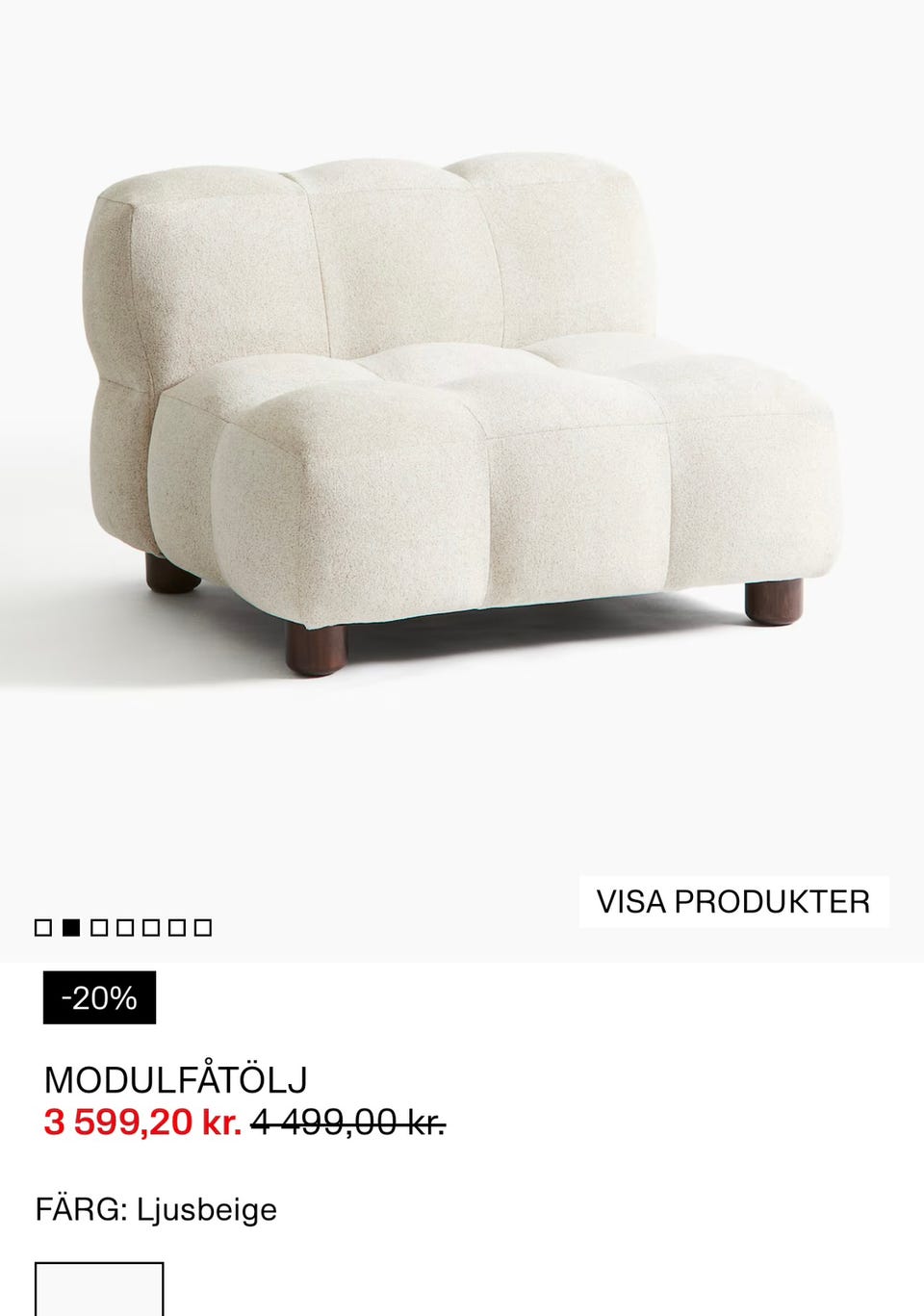Select the Ljusbeige color swatch

tap(99, 1290)
